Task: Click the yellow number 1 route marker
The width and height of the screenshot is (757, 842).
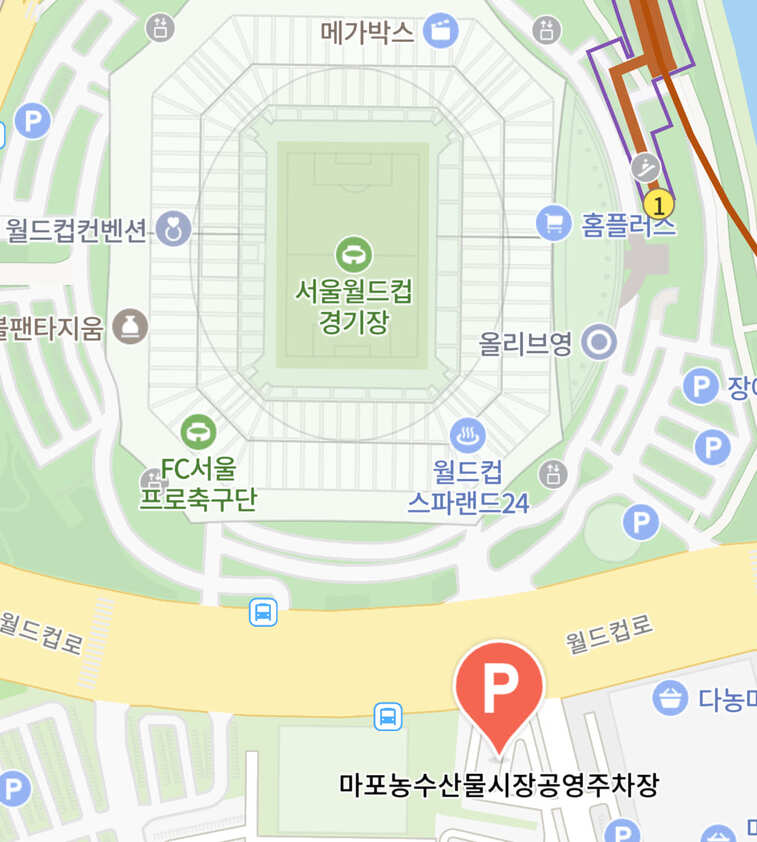Action: click(659, 204)
